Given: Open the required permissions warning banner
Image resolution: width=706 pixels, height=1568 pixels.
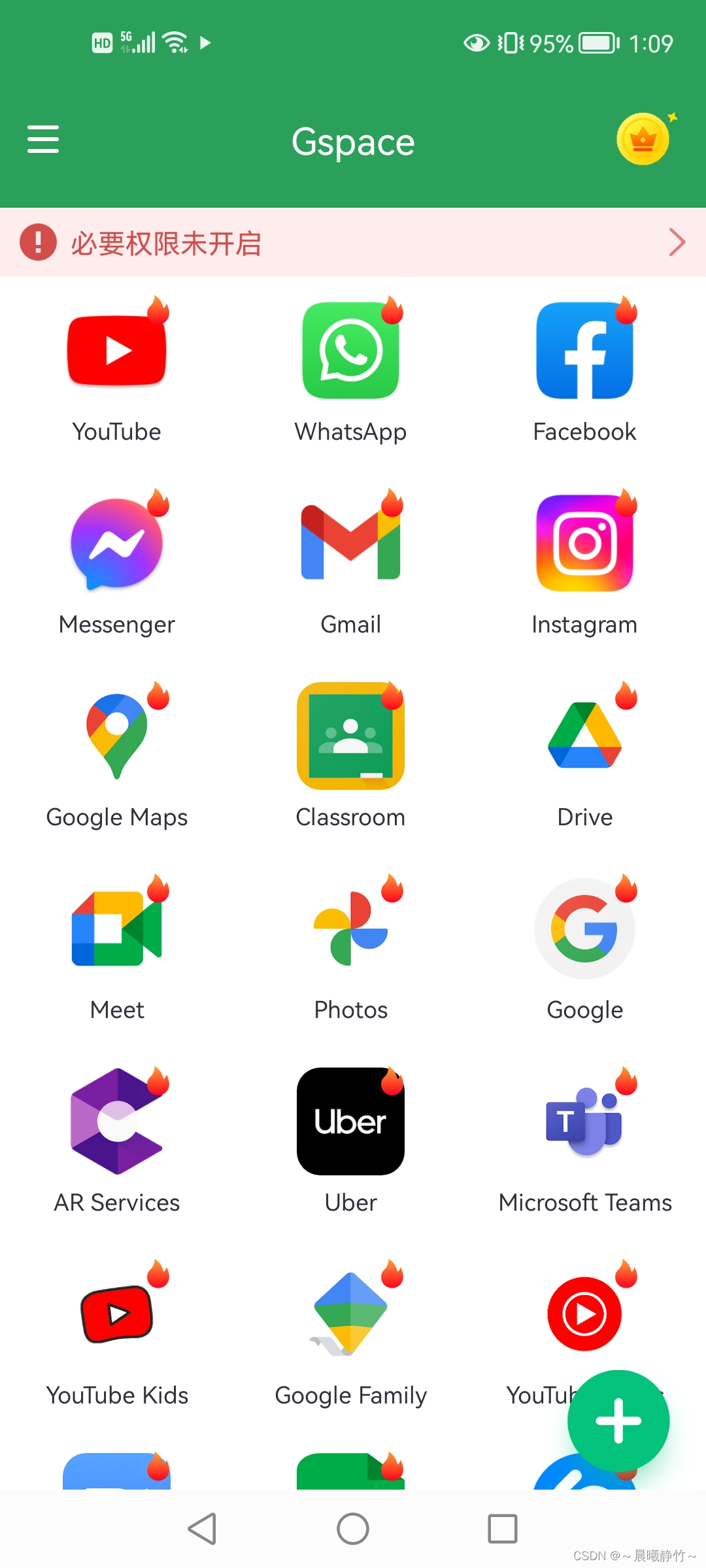Looking at the screenshot, I should 353,242.
